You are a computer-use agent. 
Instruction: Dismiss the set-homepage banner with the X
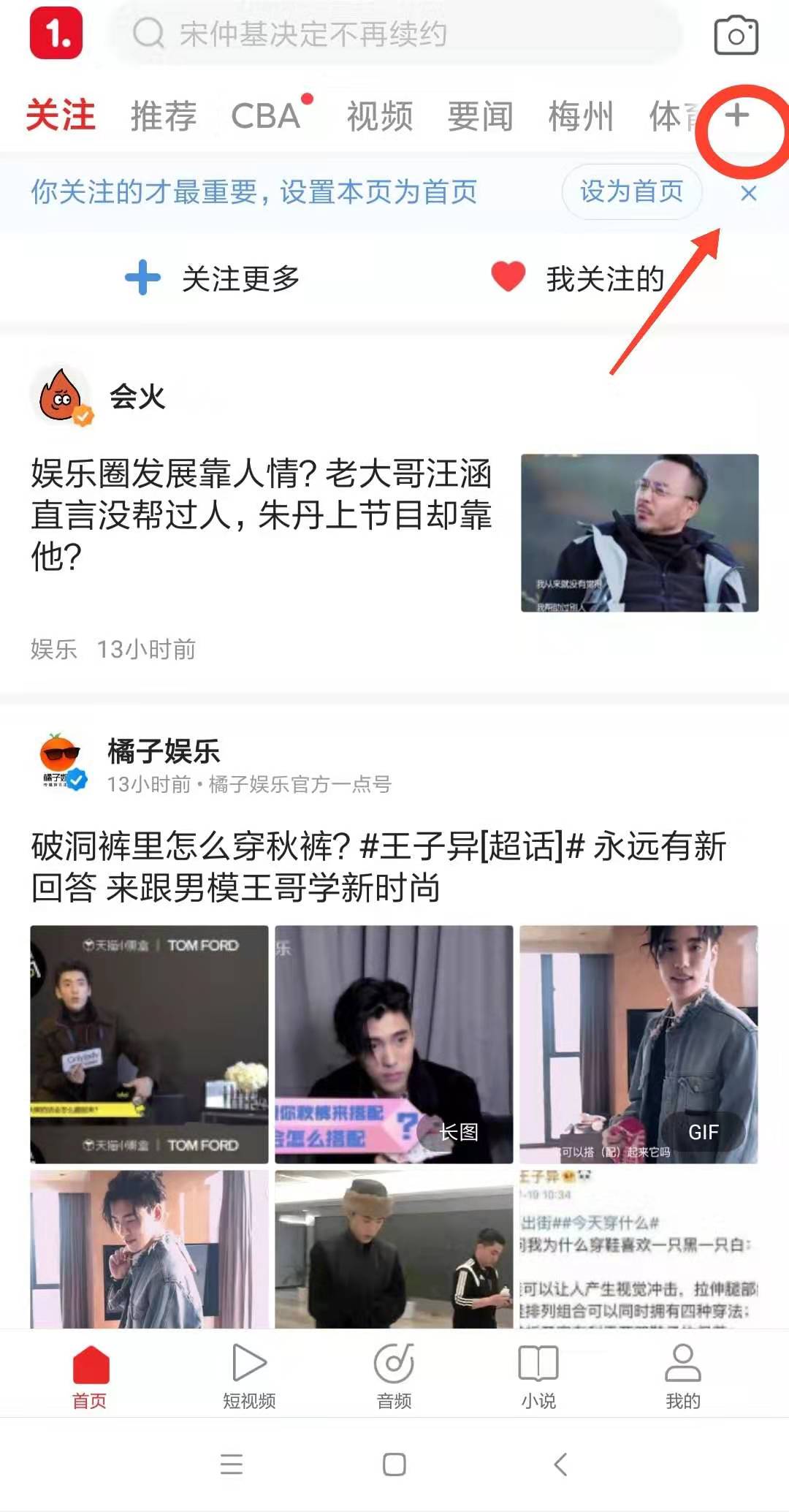(x=748, y=194)
